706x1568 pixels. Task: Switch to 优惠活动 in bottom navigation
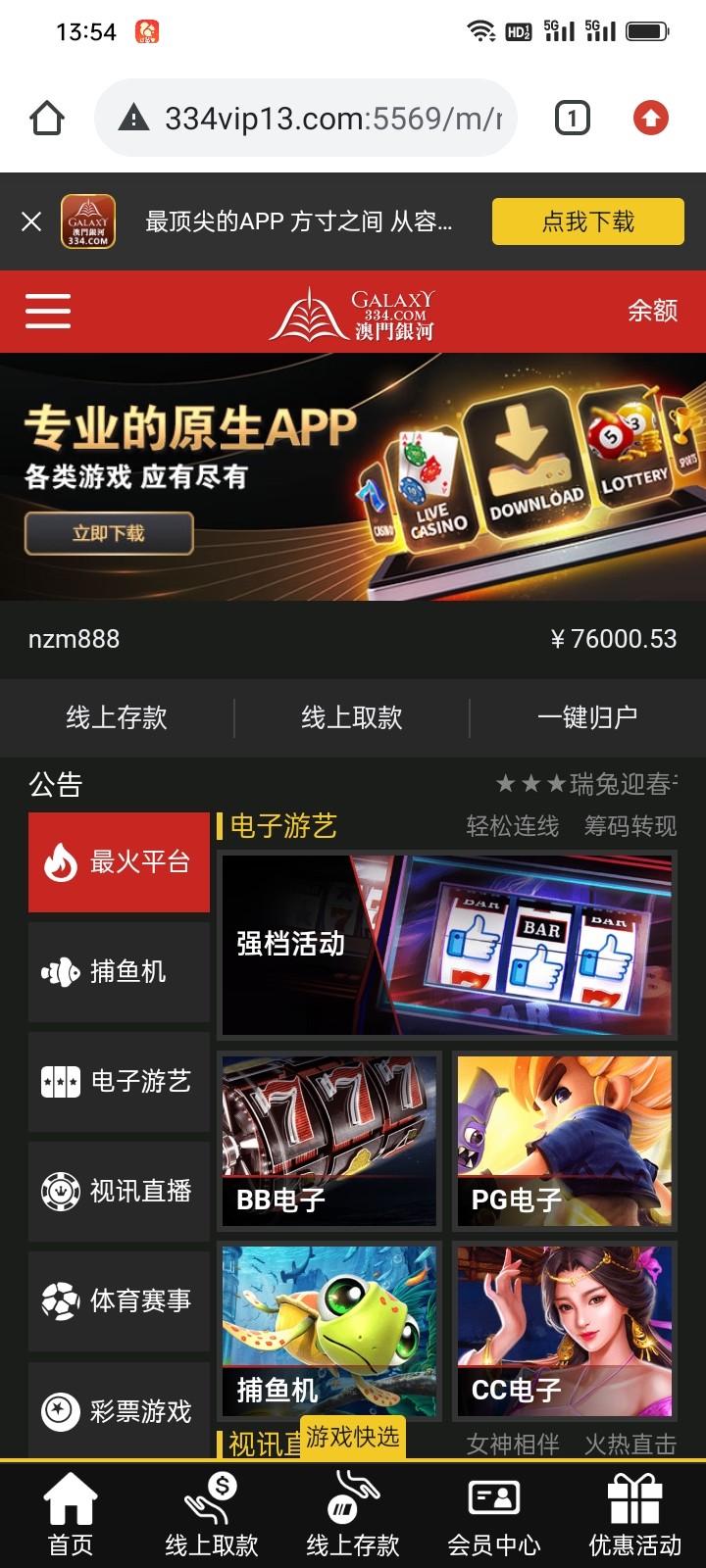pyautogui.click(x=634, y=1516)
